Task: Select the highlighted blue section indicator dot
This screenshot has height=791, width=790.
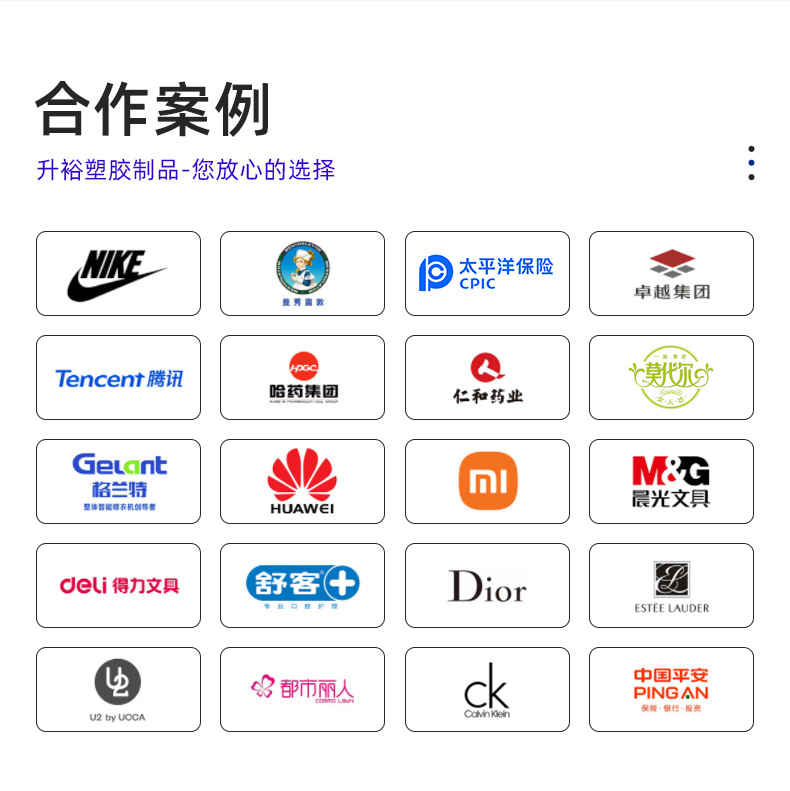Action: 751,163
